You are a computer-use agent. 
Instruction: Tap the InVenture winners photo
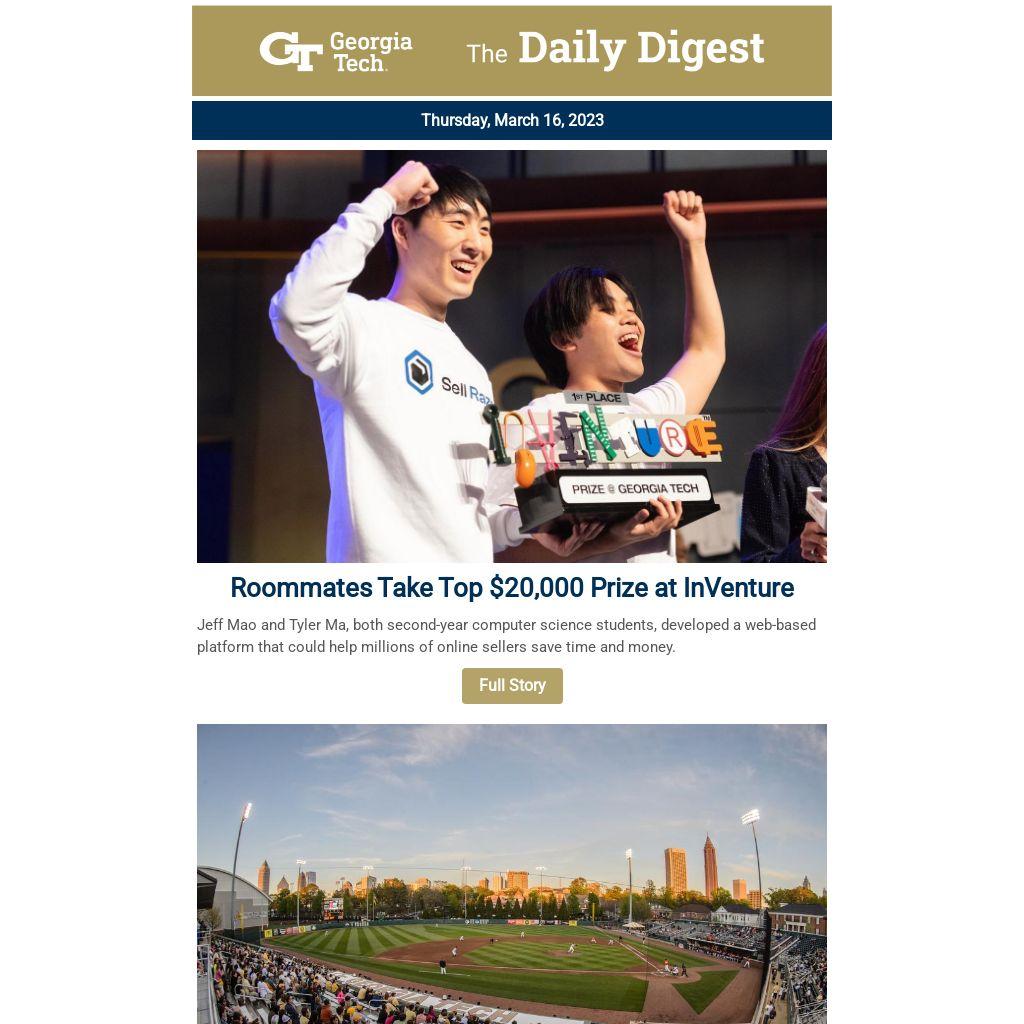point(512,356)
